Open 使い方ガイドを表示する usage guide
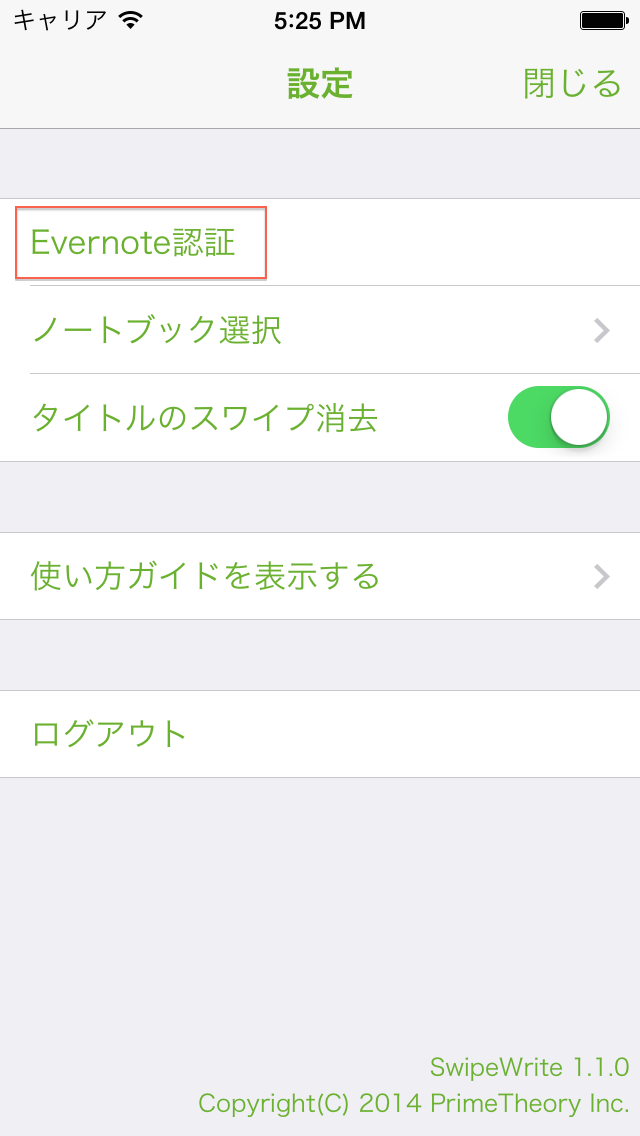Viewport: 640px width, 1136px height. pyautogui.click(x=320, y=576)
